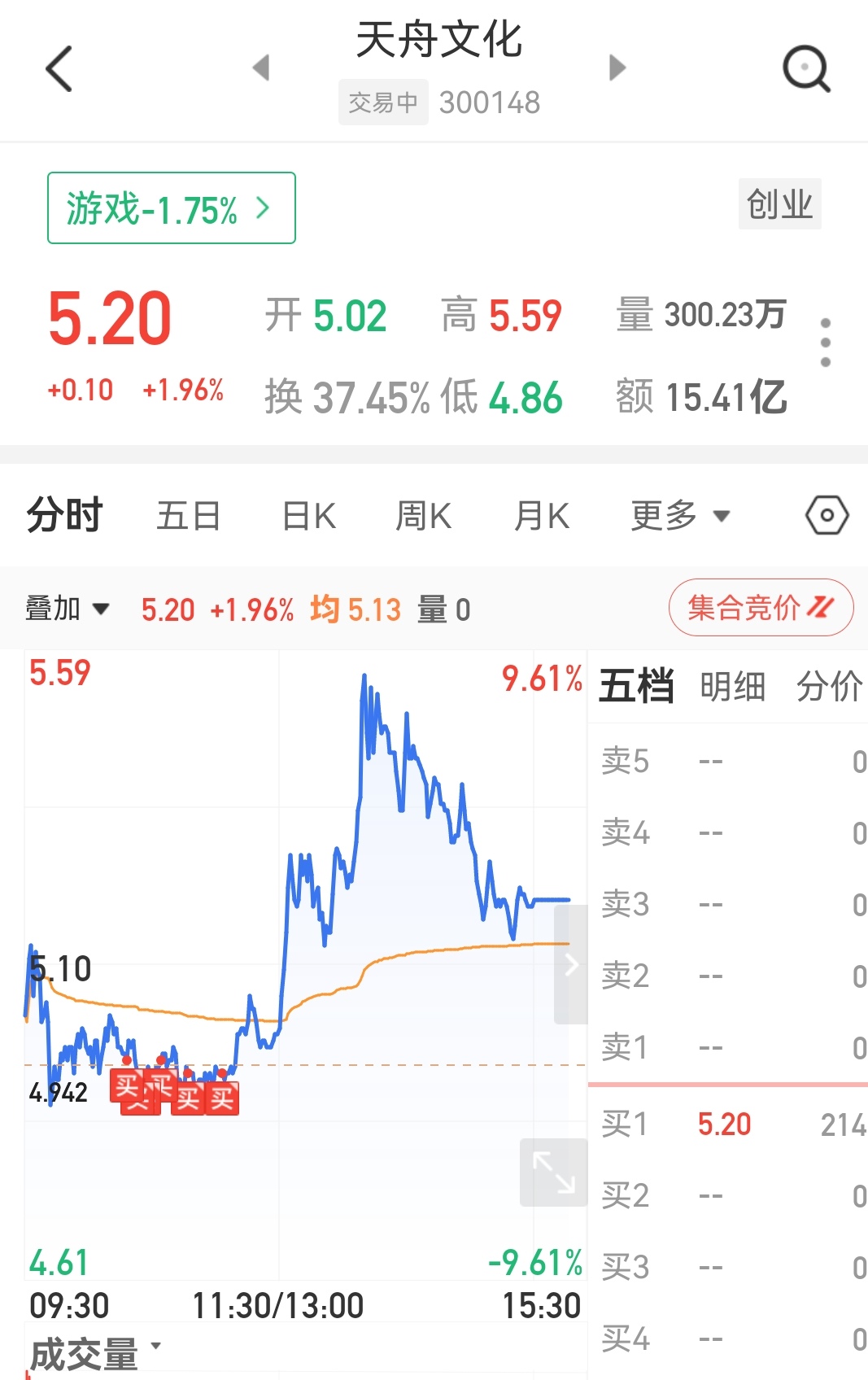868x1380 pixels.
Task: Open chart settings hexagon icon
Action: [x=827, y=516]
